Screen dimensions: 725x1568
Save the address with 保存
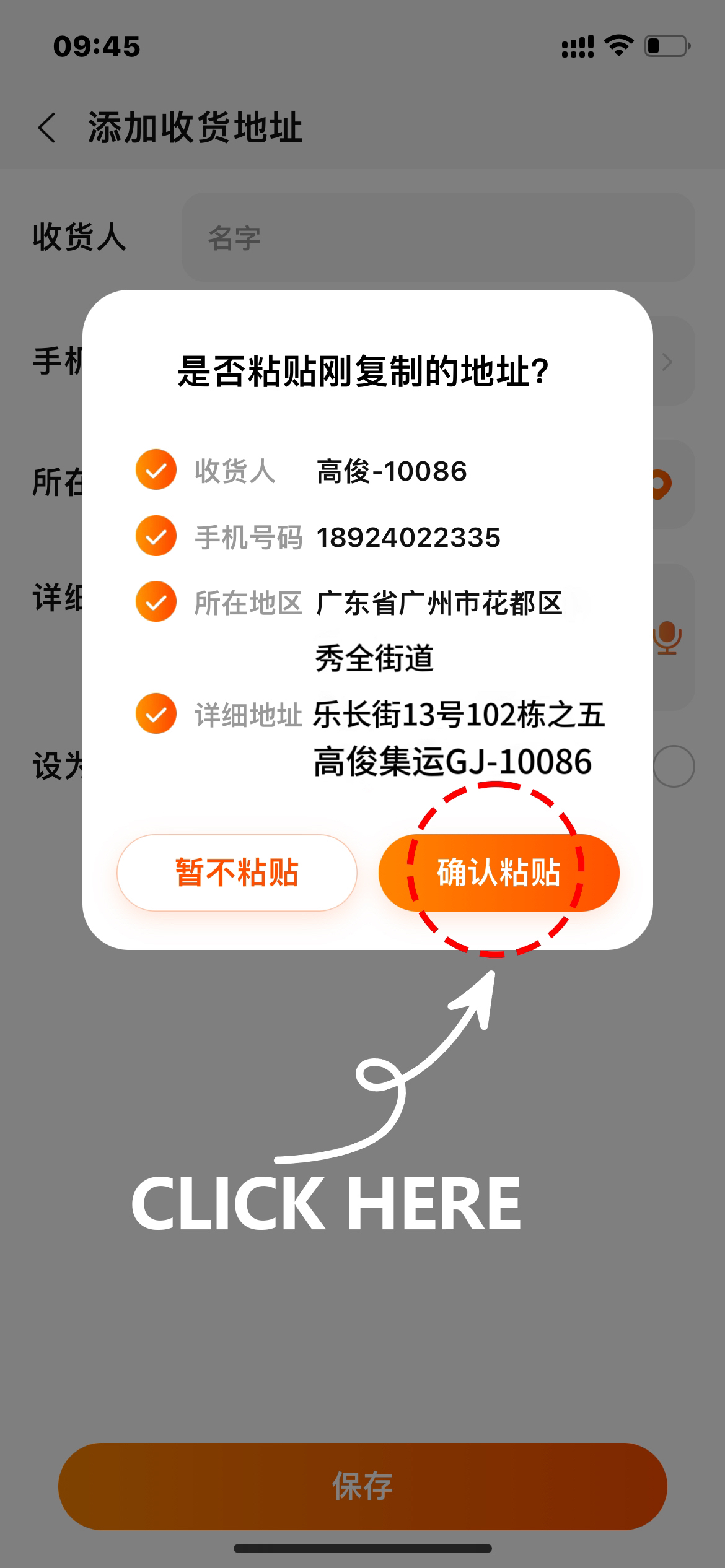pos(362,1486)
